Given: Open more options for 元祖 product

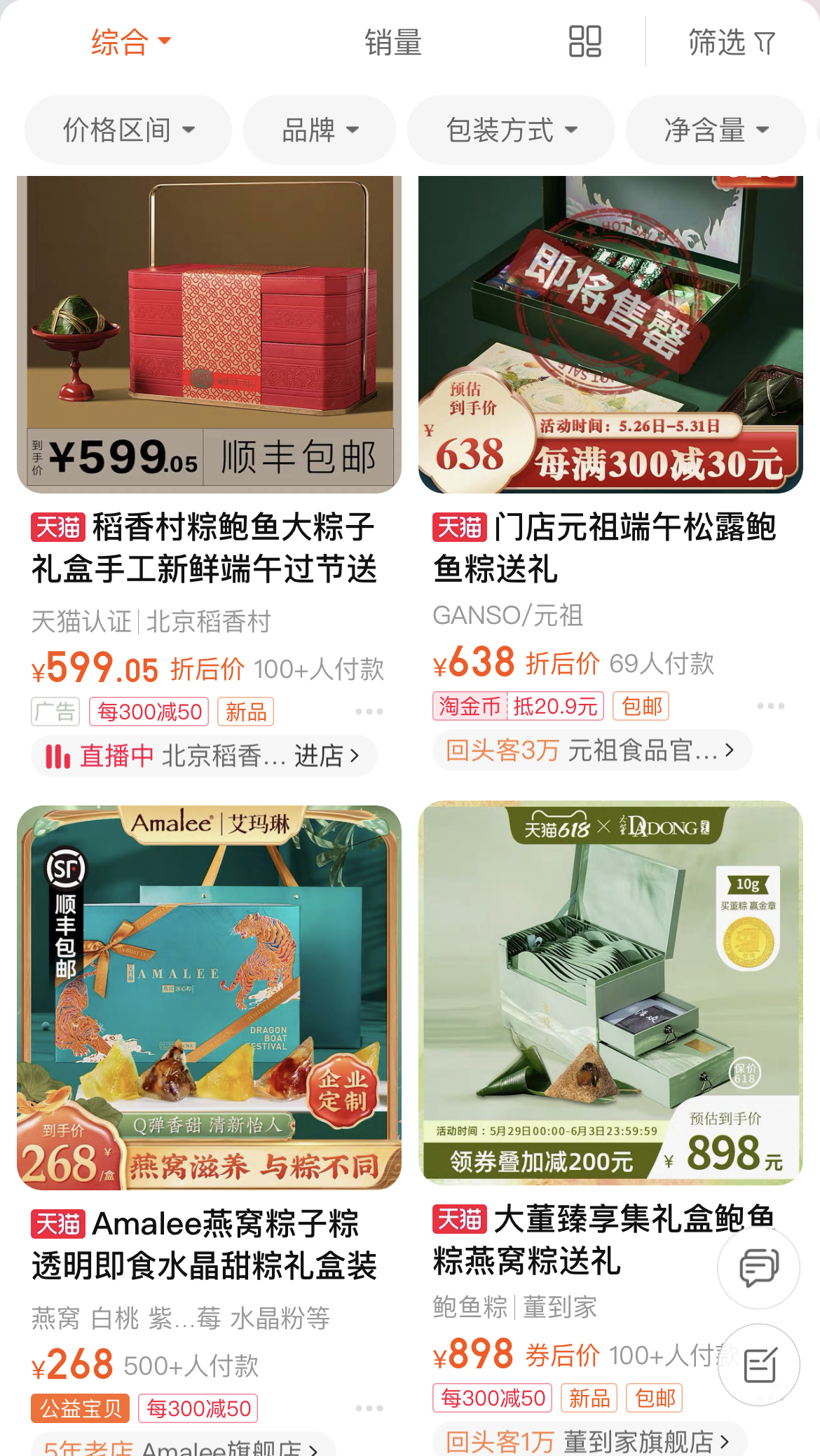Looking at the screenshot, I should [x=770, y=706].
